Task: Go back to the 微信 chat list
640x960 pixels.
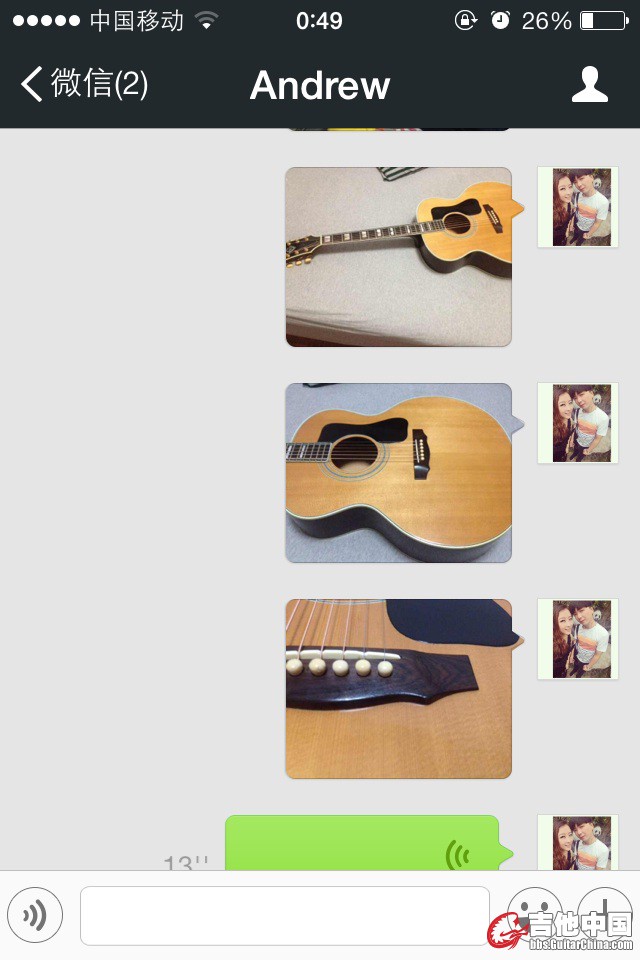Action: (84, 84)
